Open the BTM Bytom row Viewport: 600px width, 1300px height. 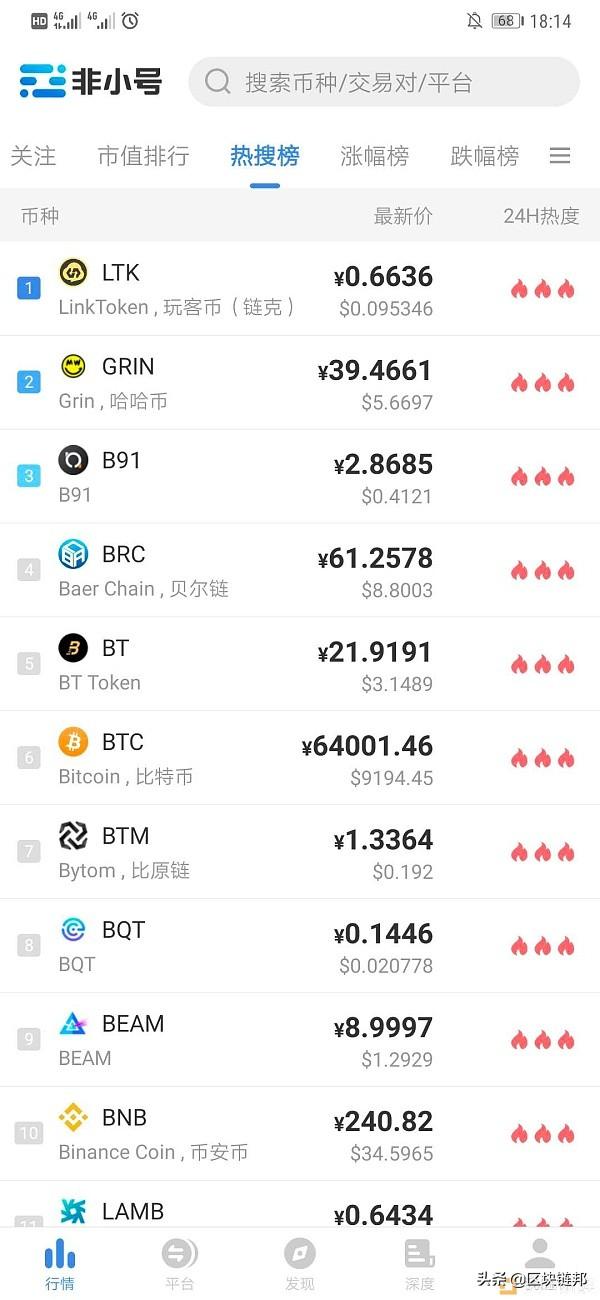[300, 853]
